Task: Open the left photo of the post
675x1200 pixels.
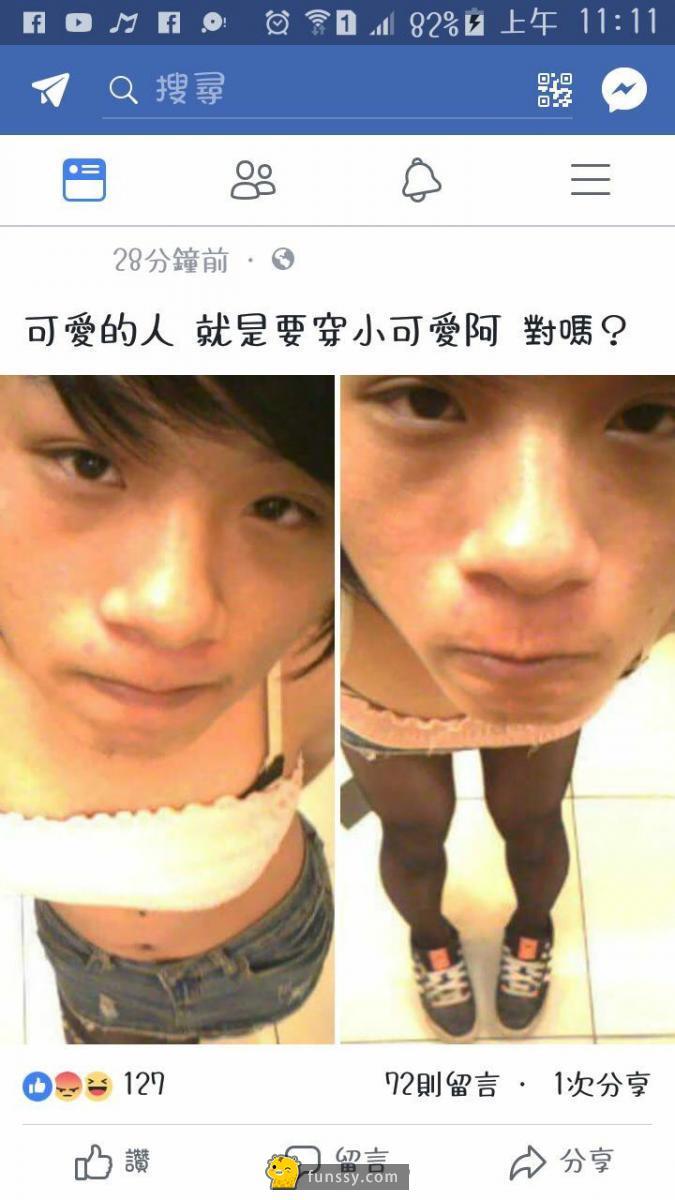Action: coord(167,709)
